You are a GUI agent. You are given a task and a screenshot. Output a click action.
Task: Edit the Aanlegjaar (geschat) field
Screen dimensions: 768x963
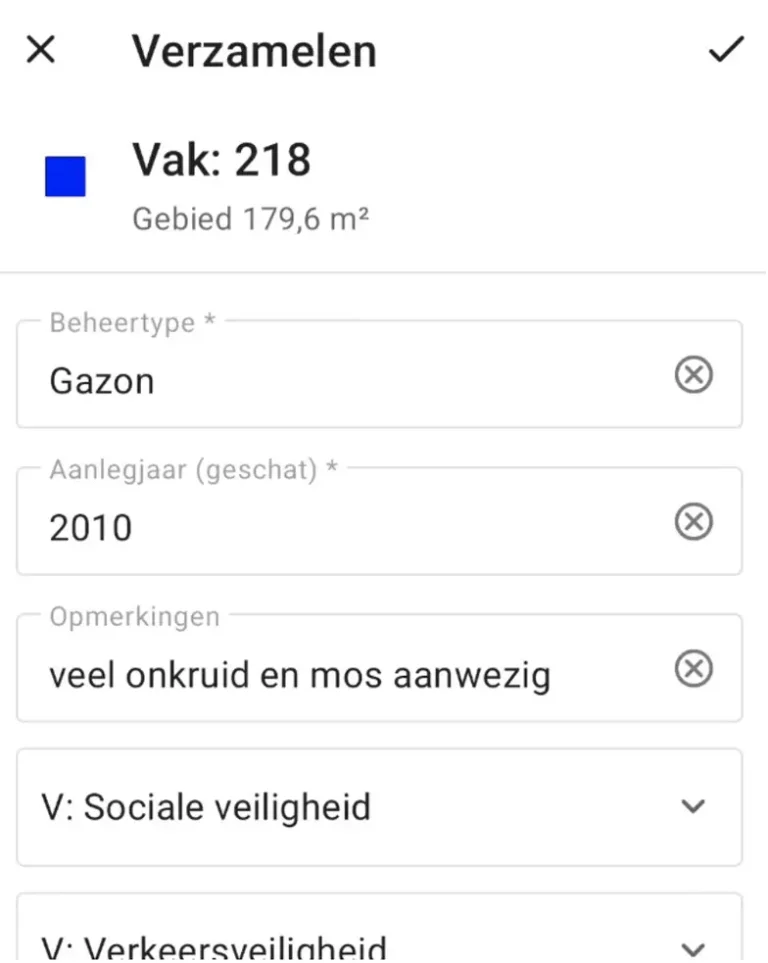(x=340, y=526)
